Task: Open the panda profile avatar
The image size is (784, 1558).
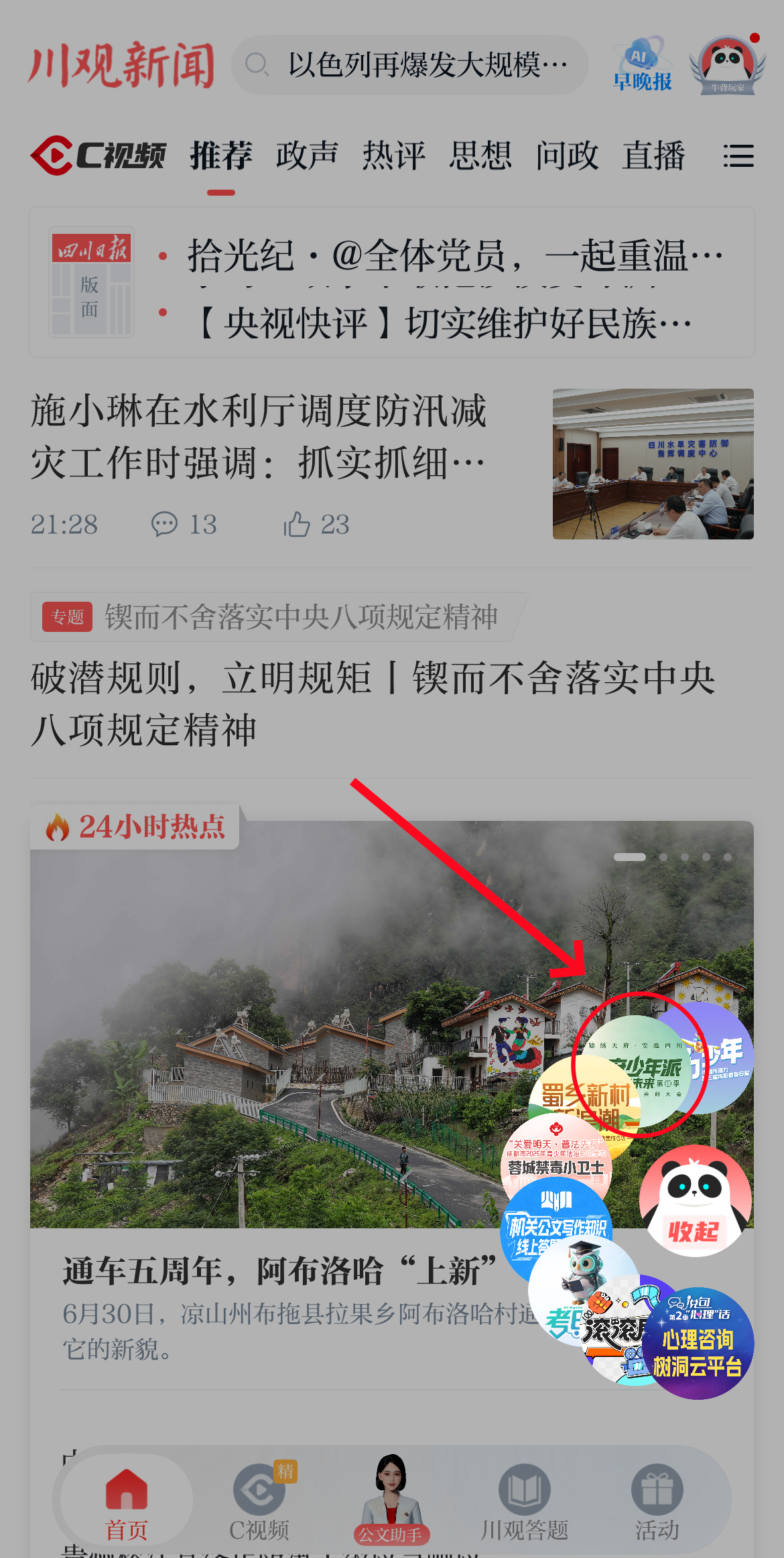Action: tap(727, 66)
